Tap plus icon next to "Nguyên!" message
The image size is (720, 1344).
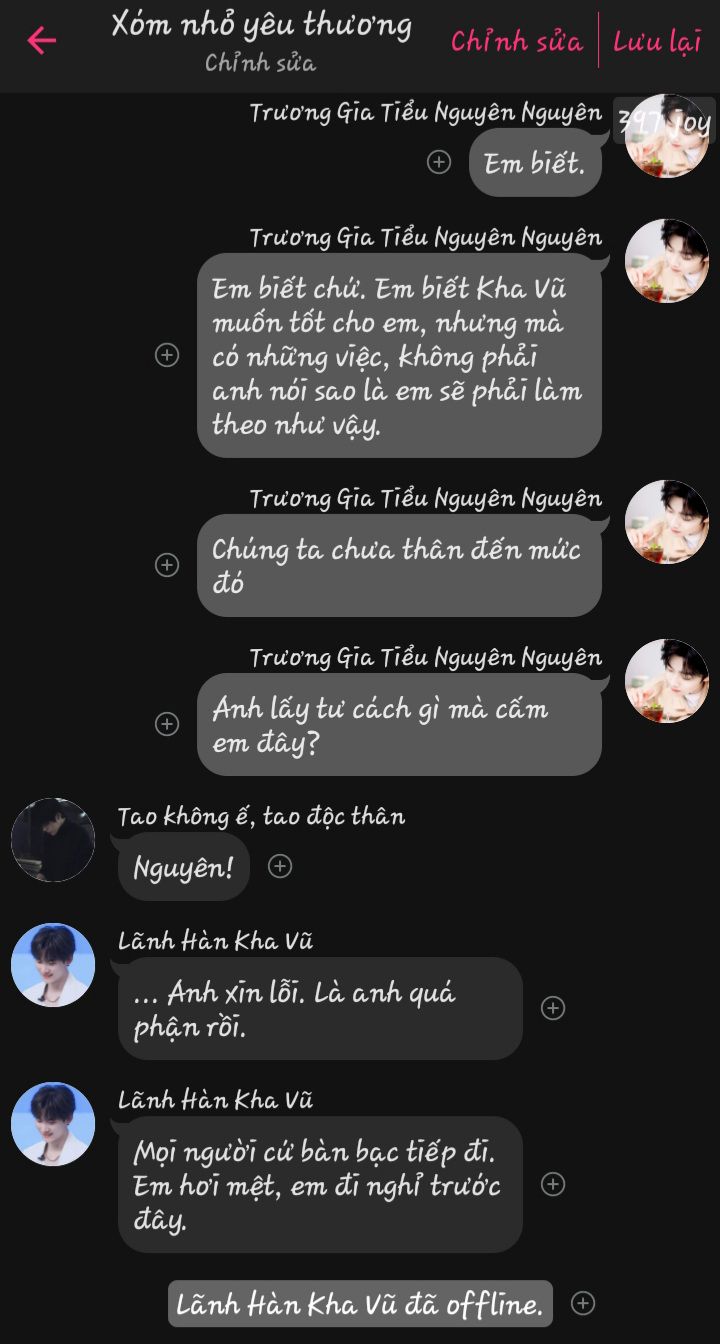point(280,866)
